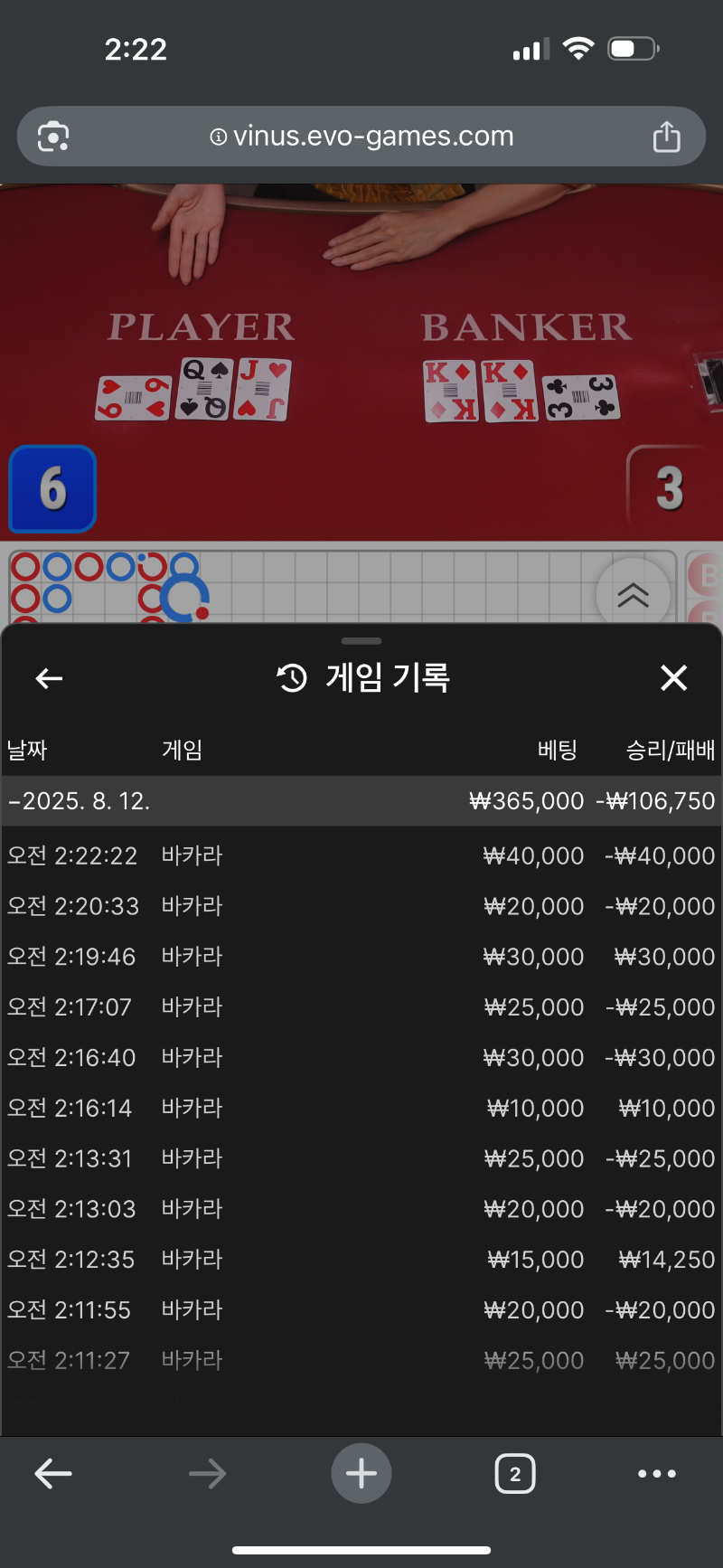Open the camera search icon in address bar
Viewport: 723px width, 1568px height.
(53, 137)
